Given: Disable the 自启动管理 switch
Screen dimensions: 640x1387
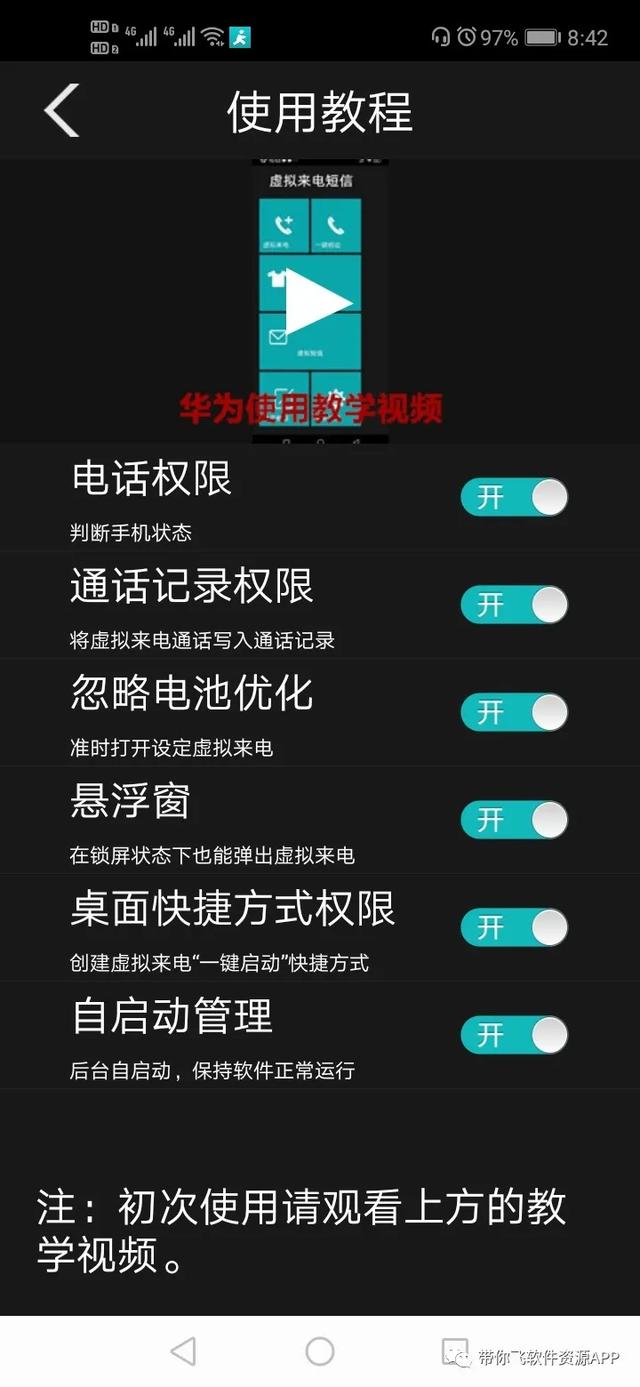Looking at the screenshot, I should (514, 1035).
